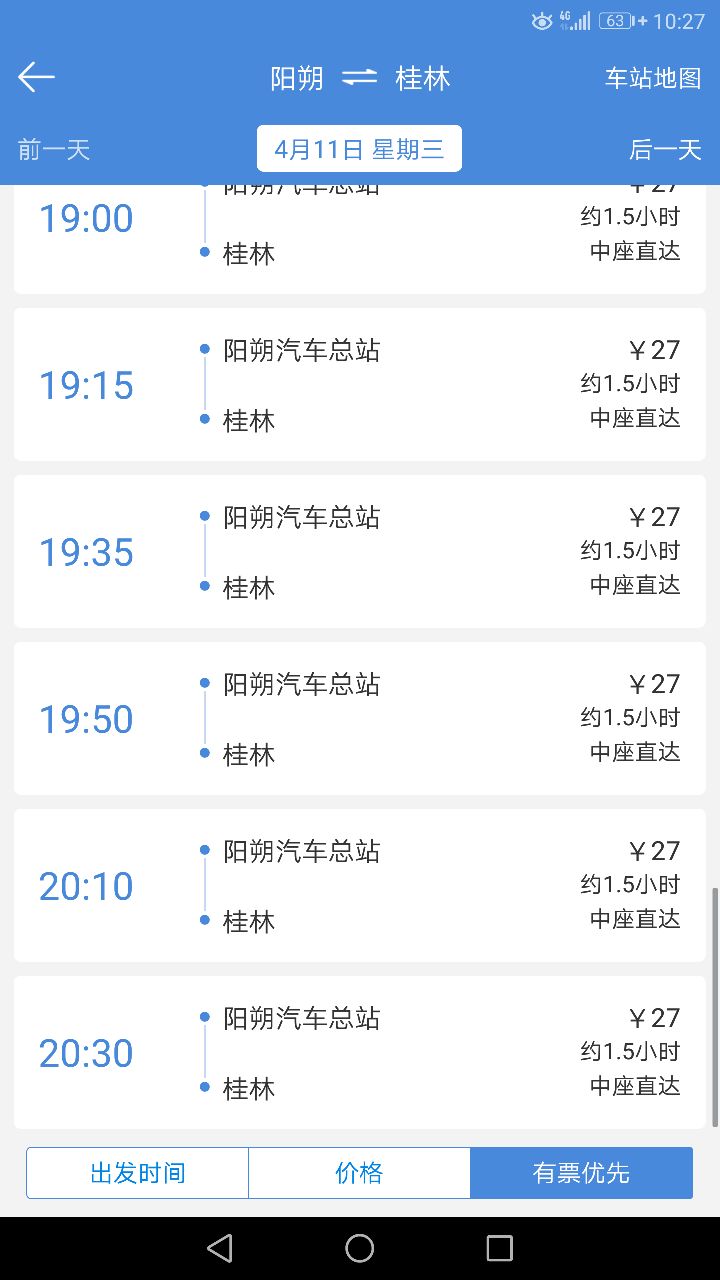Go back using the top-left arrow

pyautogui.click(x=36, y=77)
